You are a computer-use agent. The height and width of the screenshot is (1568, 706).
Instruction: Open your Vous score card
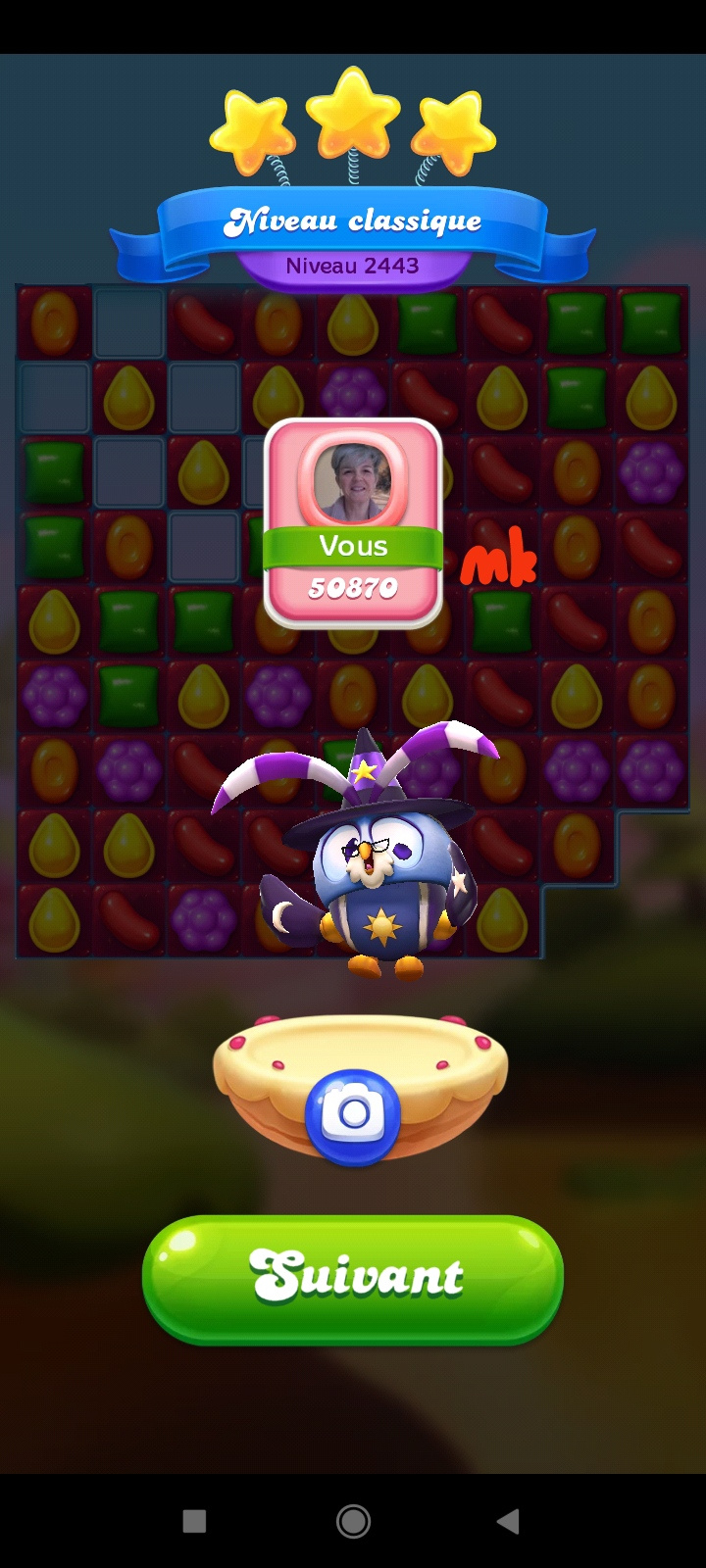click(x=353, y=524)
